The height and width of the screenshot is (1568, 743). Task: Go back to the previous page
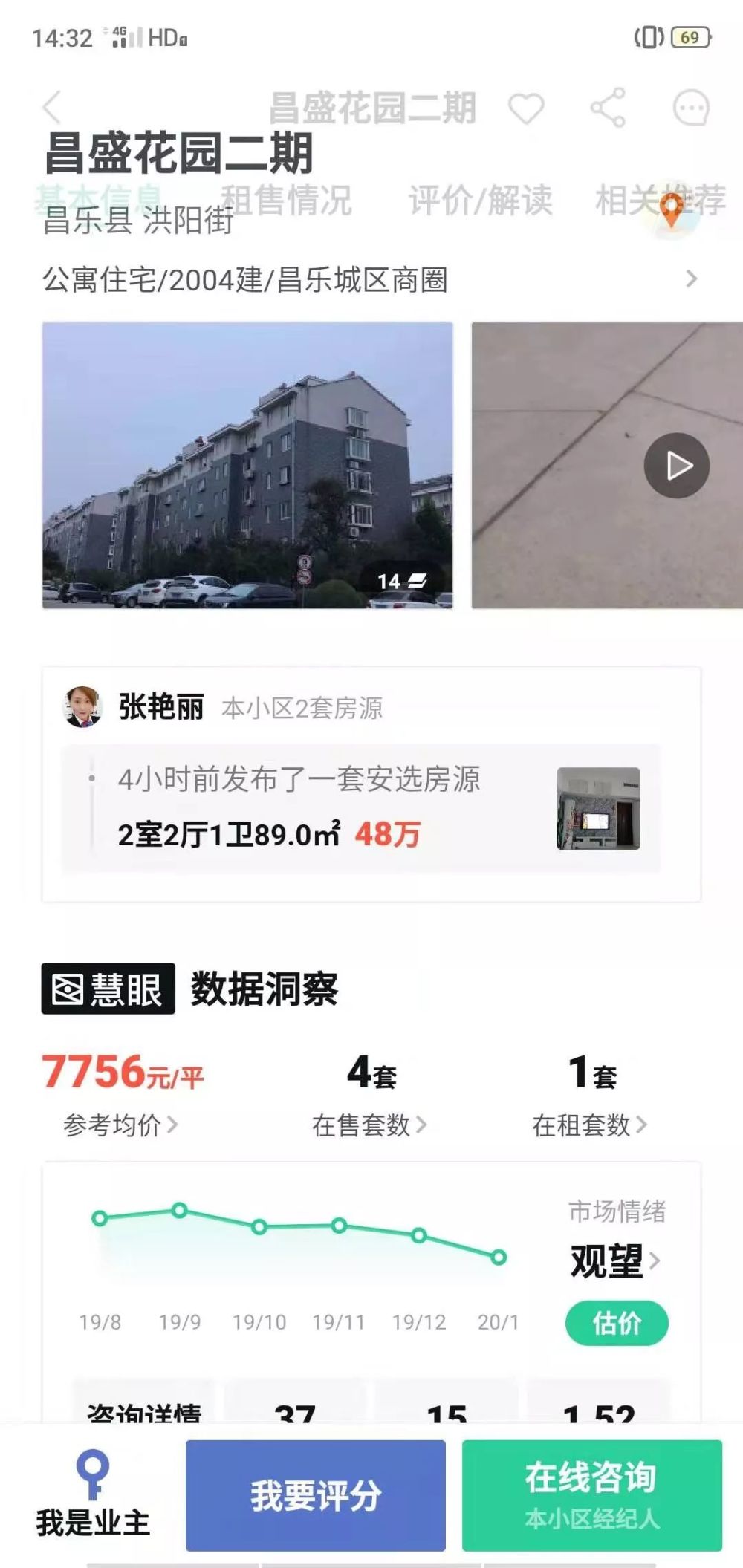tap(51, 108)
